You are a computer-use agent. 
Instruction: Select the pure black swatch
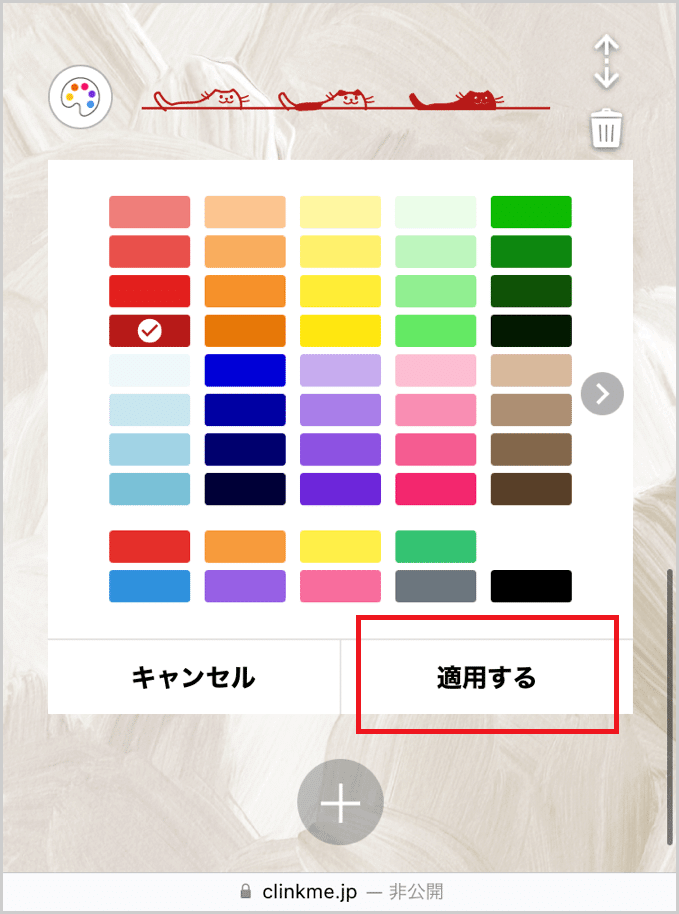[531, 586]
